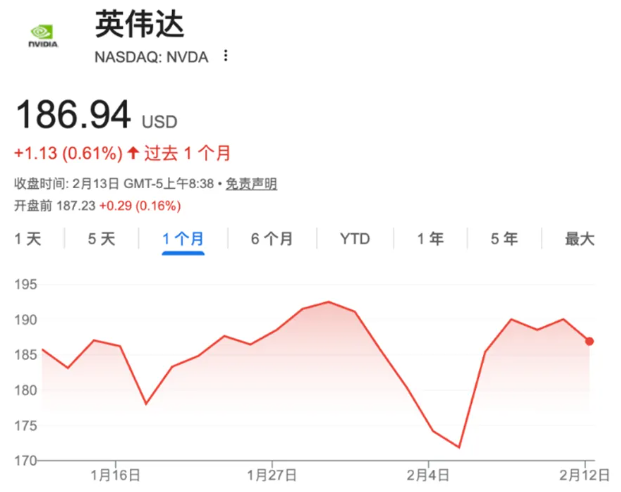This screenshot has width=621, height=492.
Task: Show the 最大 time range
Action: pyautogui.click(x=580, y=239)
